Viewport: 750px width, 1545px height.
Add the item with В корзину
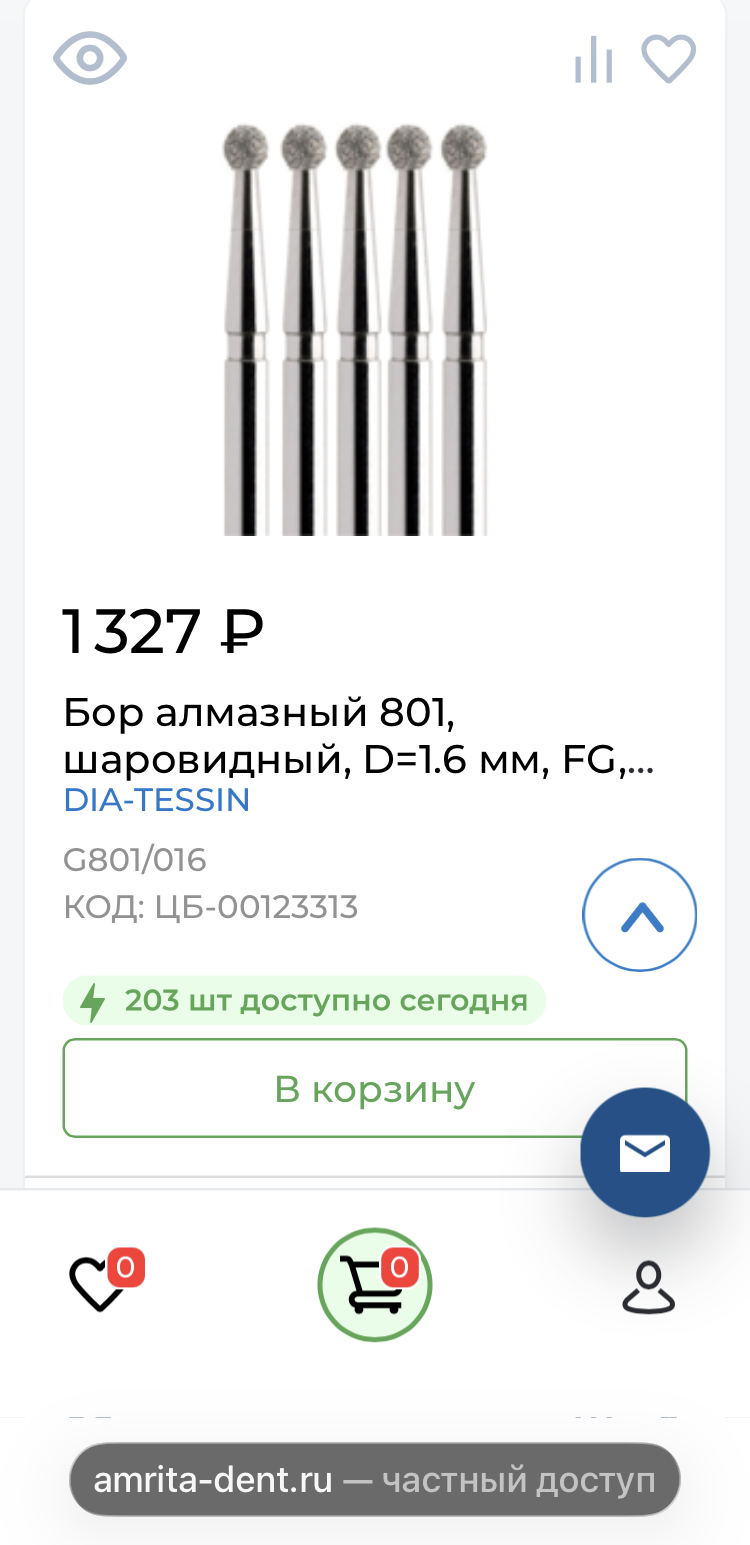coord(374,1088)
